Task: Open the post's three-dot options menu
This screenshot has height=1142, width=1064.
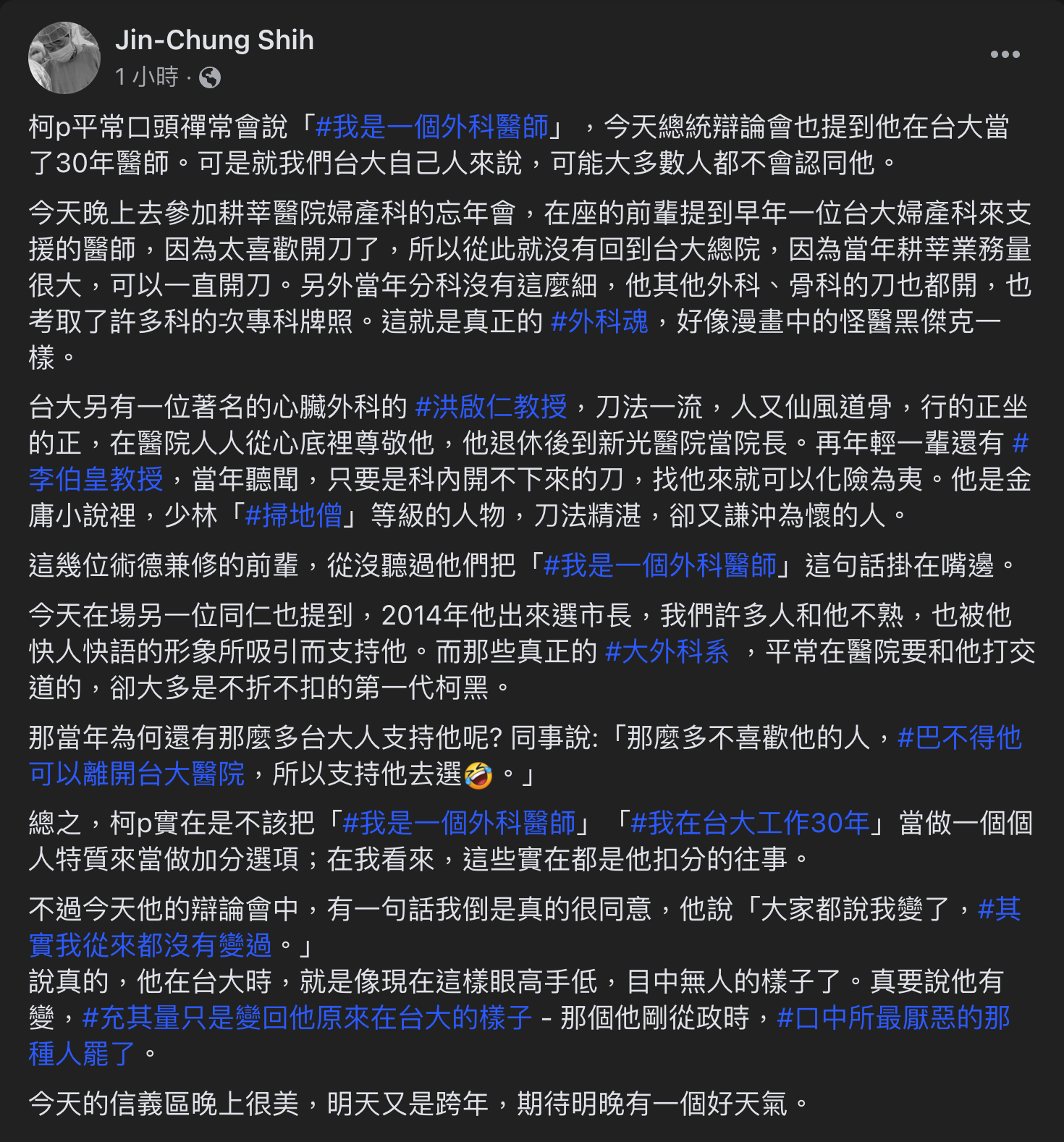Action: coord(1005,55)
